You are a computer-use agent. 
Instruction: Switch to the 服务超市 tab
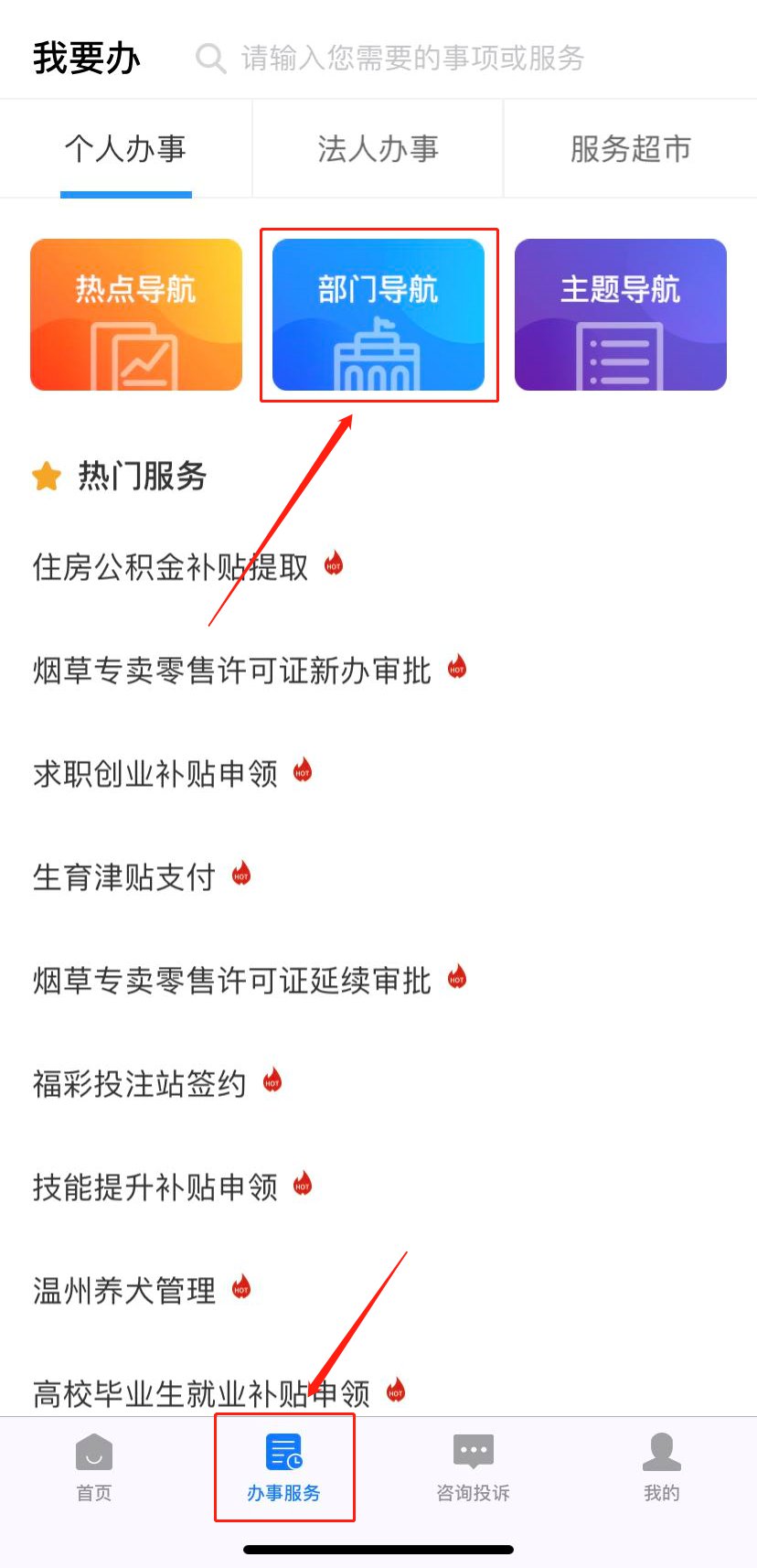click(x=630, y=148)
